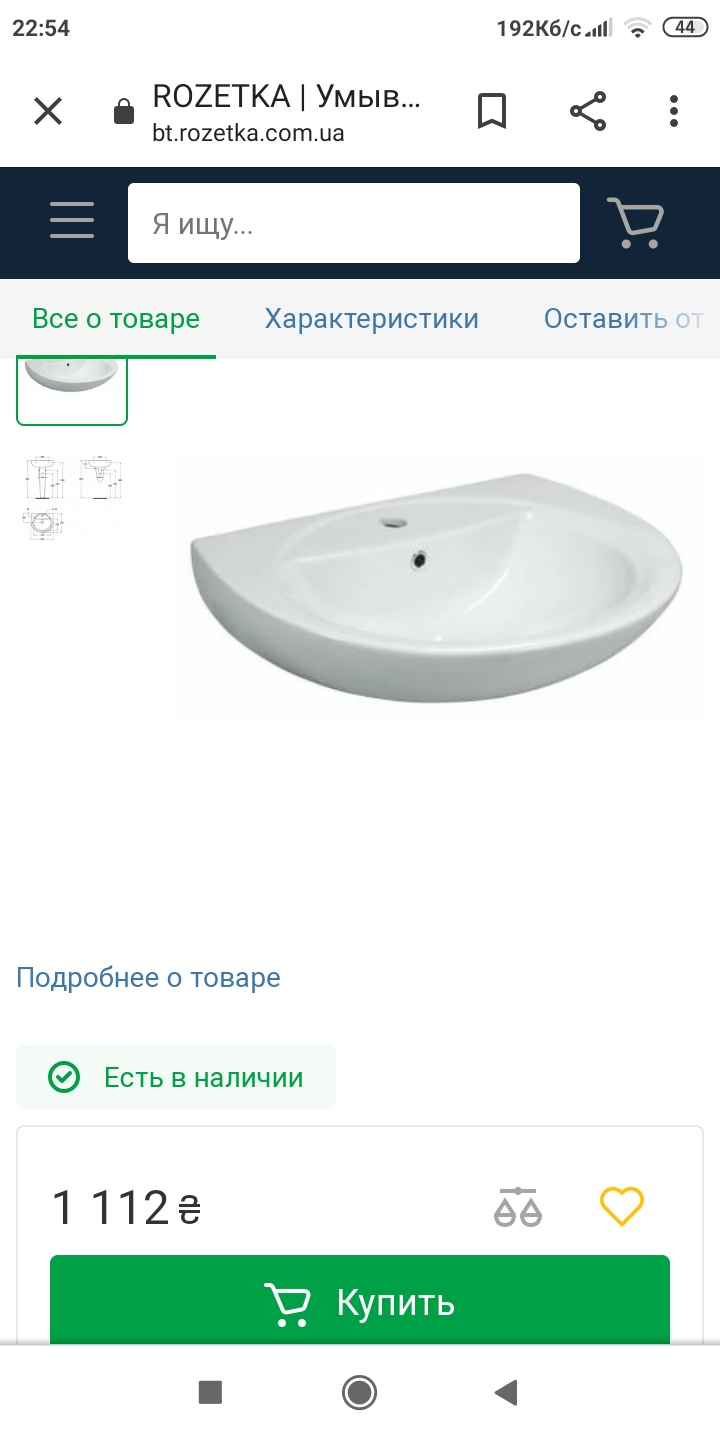The width and height of the screenshot is (720, 1440).
Task: Go back with system back button
Action: [506, 1392]
